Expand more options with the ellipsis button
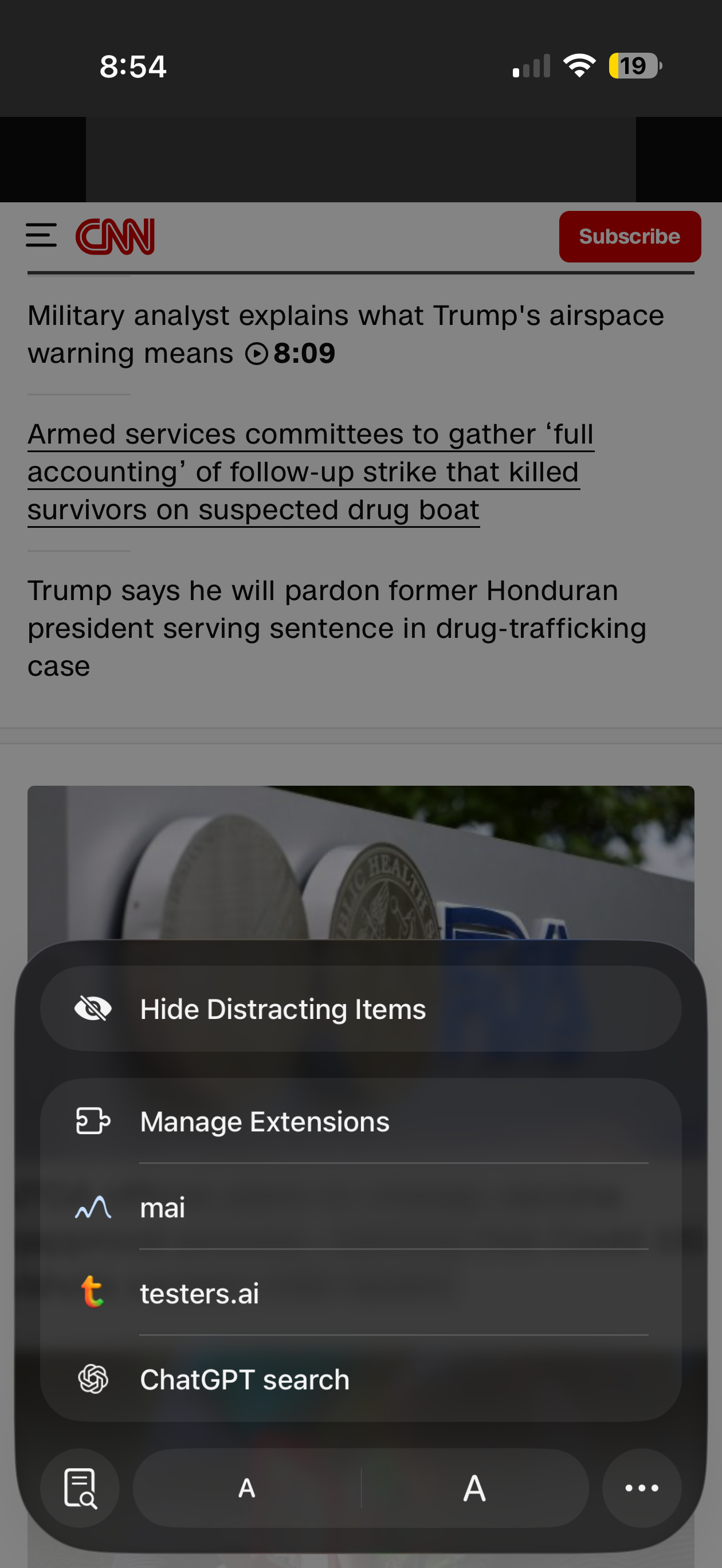This screenshot has height=1568, width=722. pyautogui.click(x=642, y=1488)
